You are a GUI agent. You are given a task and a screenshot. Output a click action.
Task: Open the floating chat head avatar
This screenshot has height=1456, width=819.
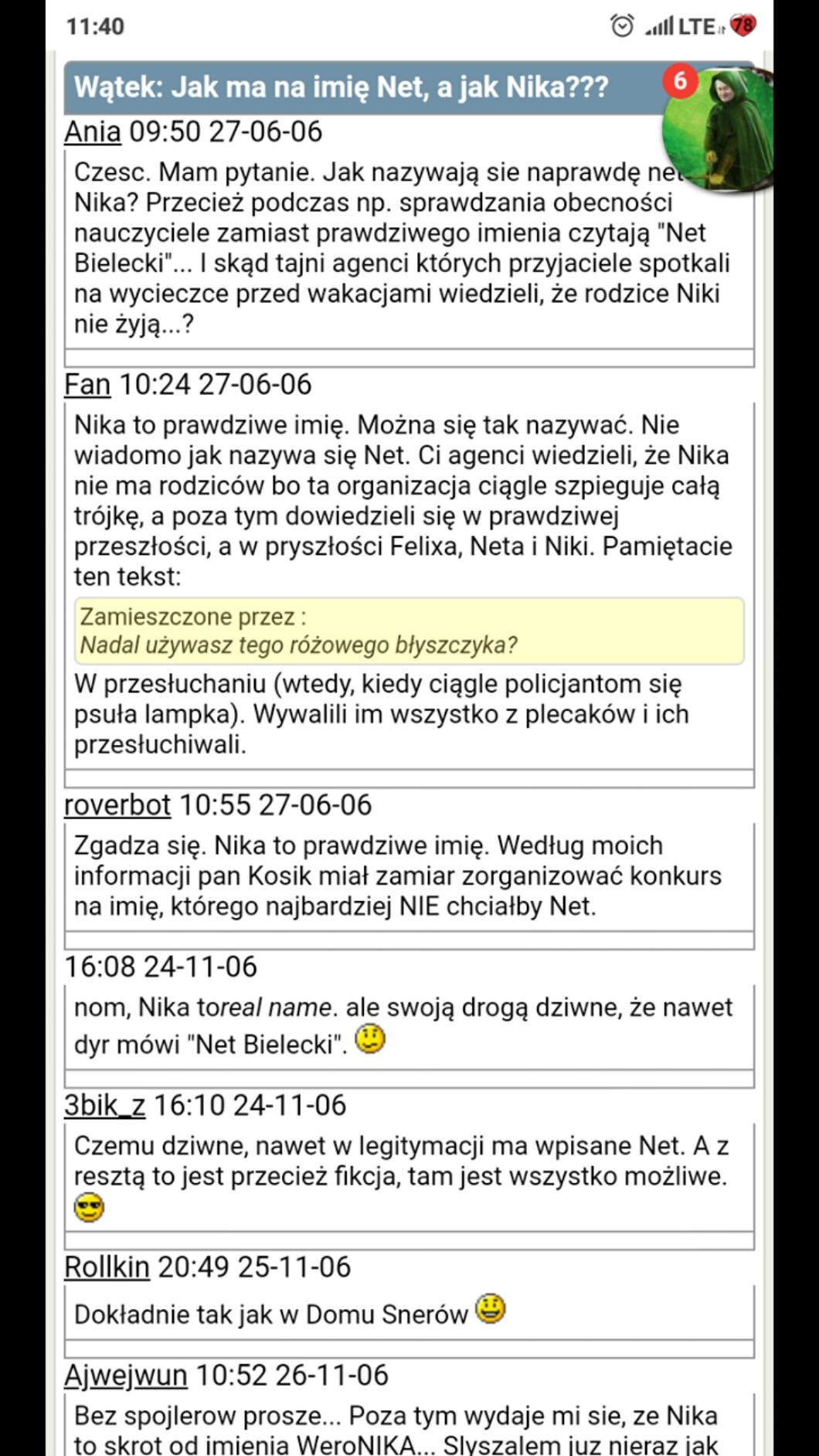point(719,128)
